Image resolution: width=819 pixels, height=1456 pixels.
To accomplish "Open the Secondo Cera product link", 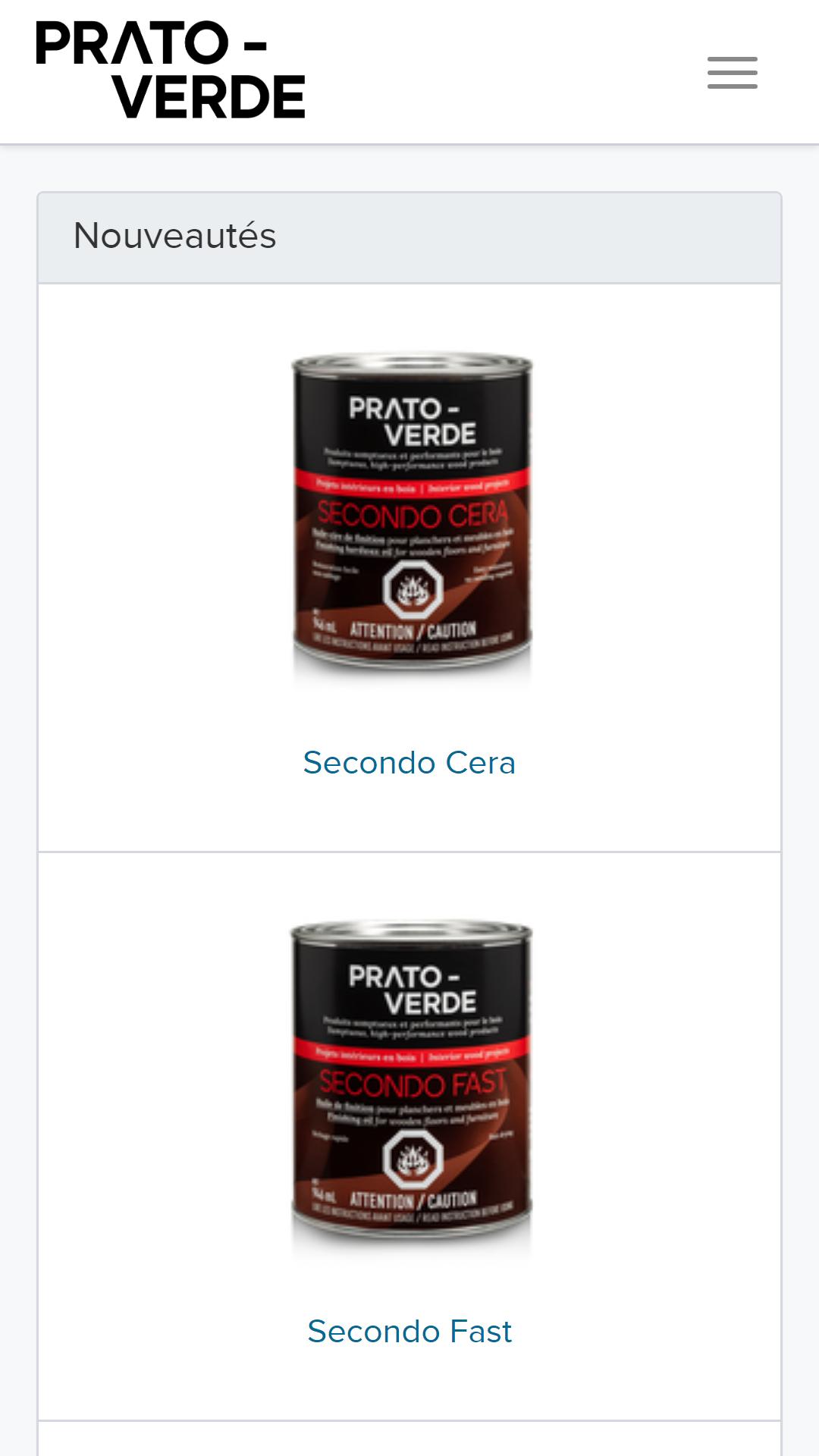I will (409, 763).
